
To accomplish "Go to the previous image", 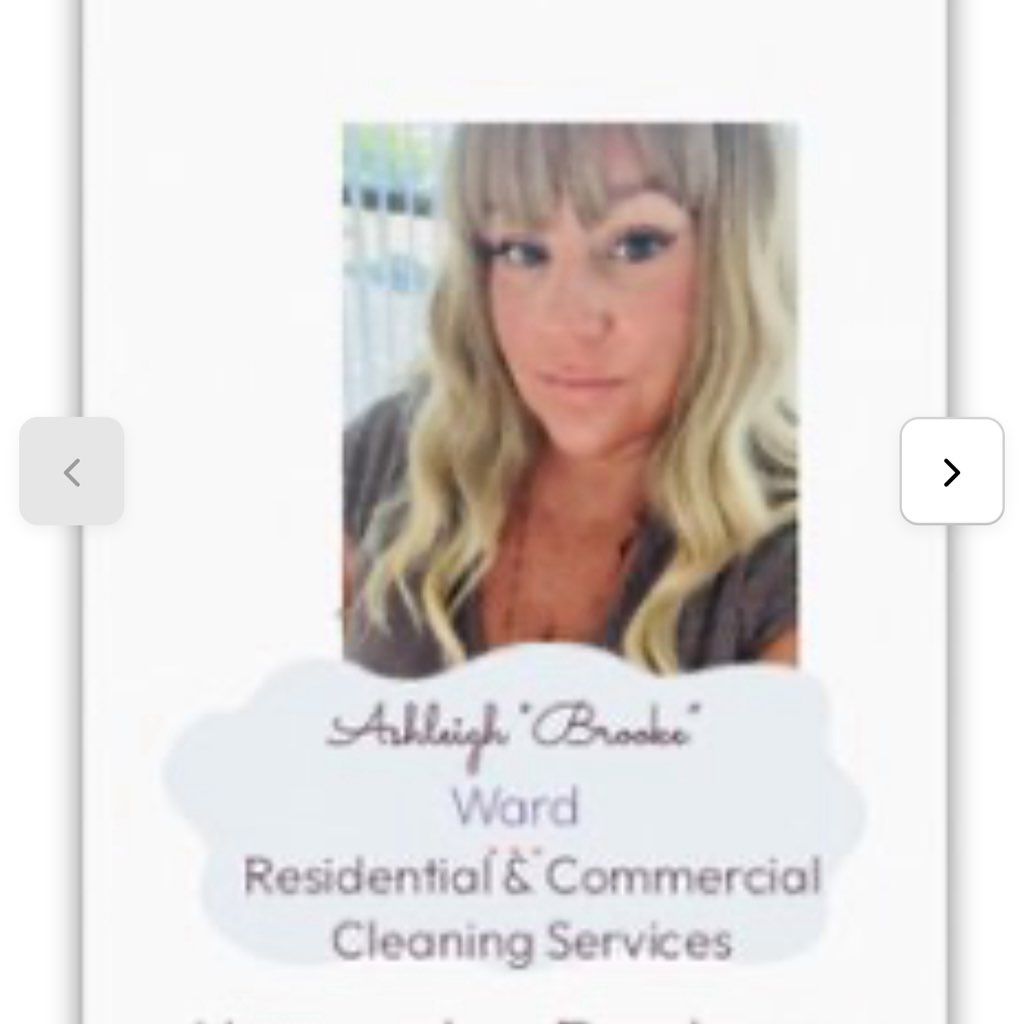I will (x=72, y=471).
